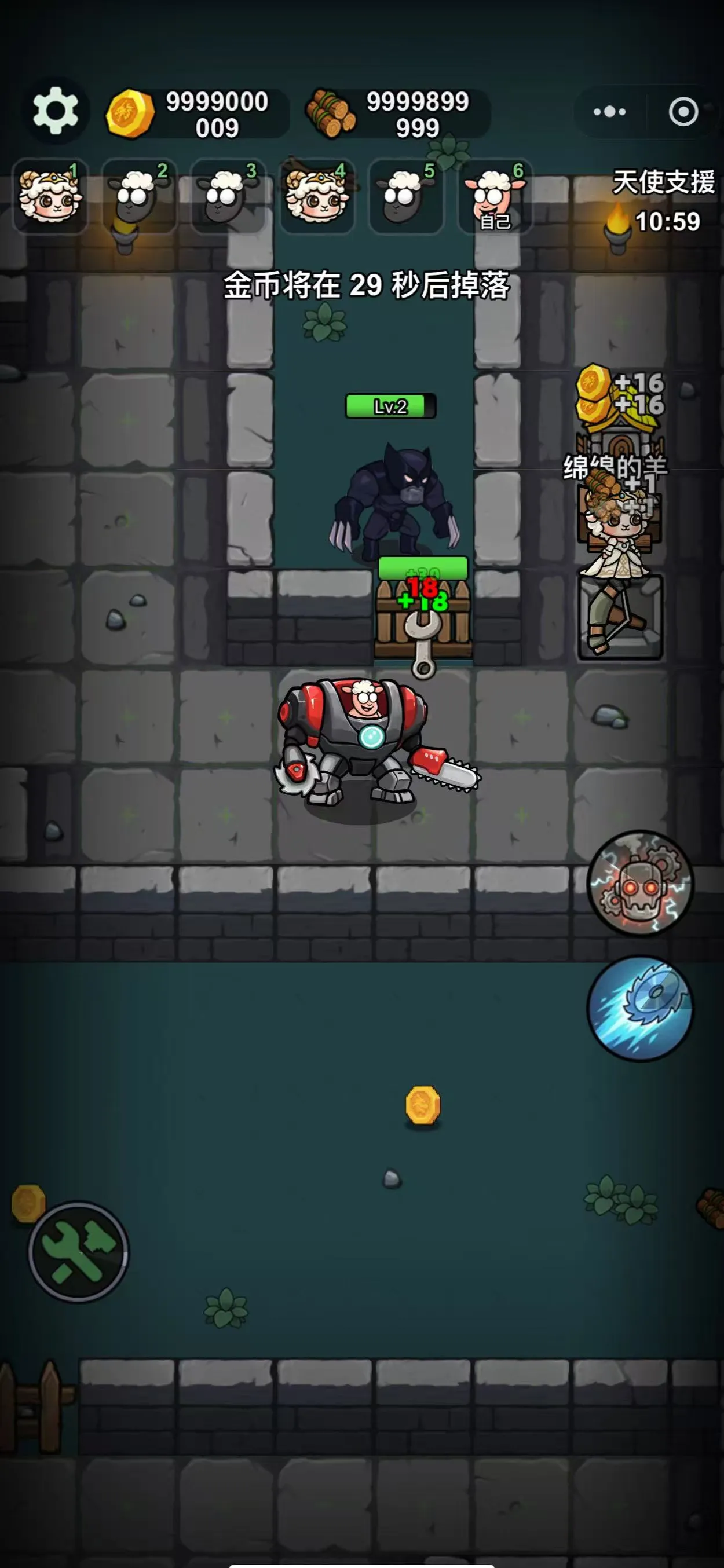Image resolution: width=724 pixels, height=1568 pixels.
Task: Close the mini program with the circle button
Action: (683, 111)
